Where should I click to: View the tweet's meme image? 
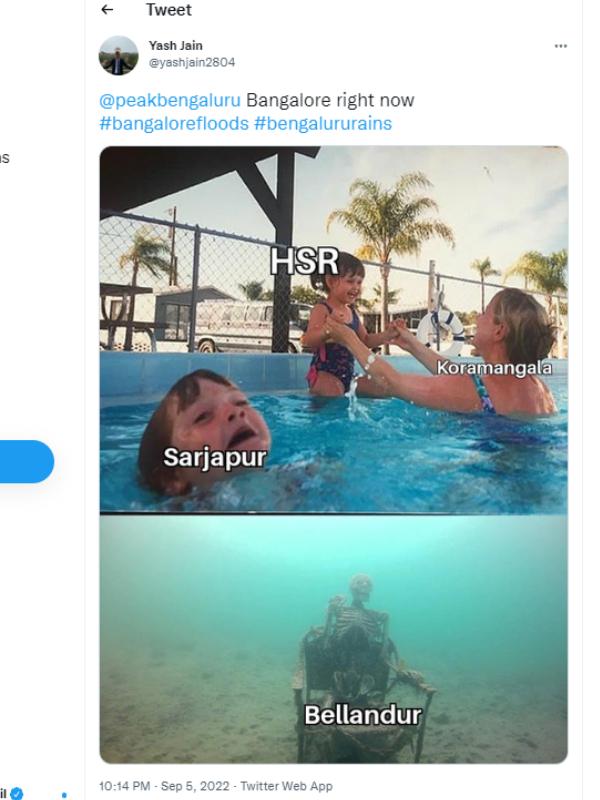[333, 454]
